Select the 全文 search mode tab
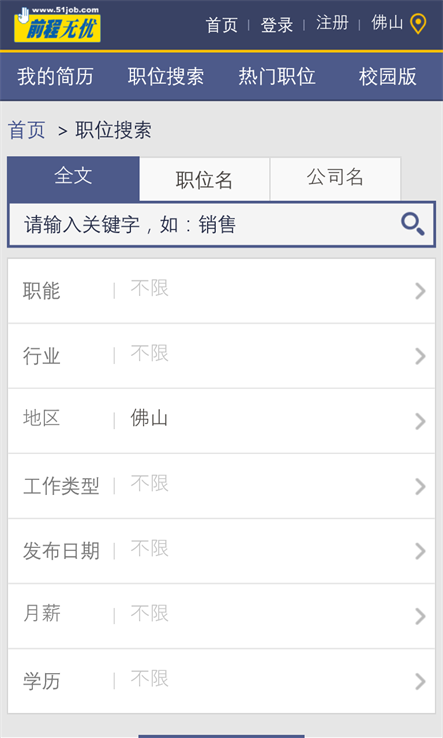The width and height of the screenshot is (443, 738). [x=73, y=178]
